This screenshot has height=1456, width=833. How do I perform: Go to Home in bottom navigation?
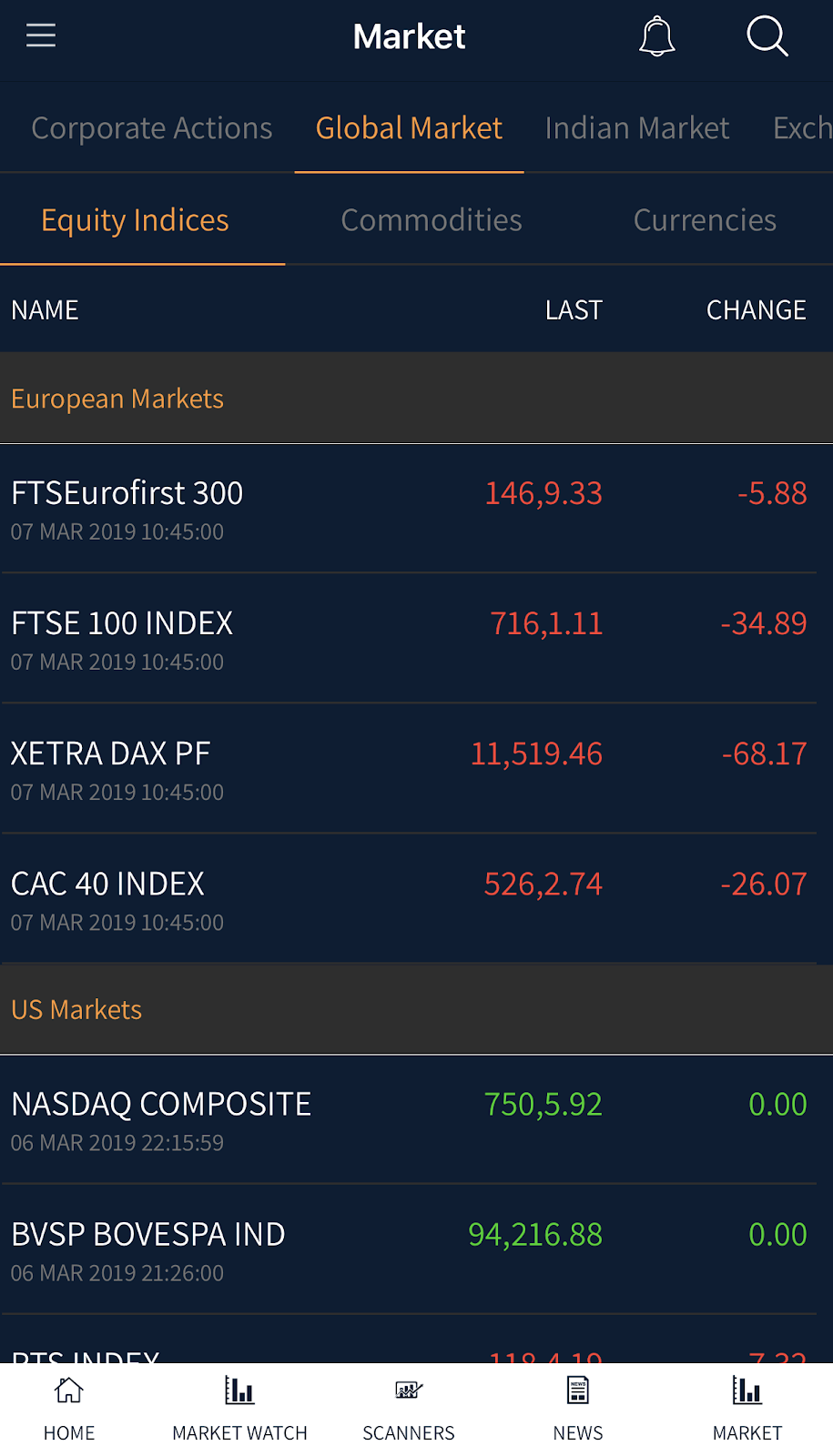pyautogui.click(x=69, y=1409)
